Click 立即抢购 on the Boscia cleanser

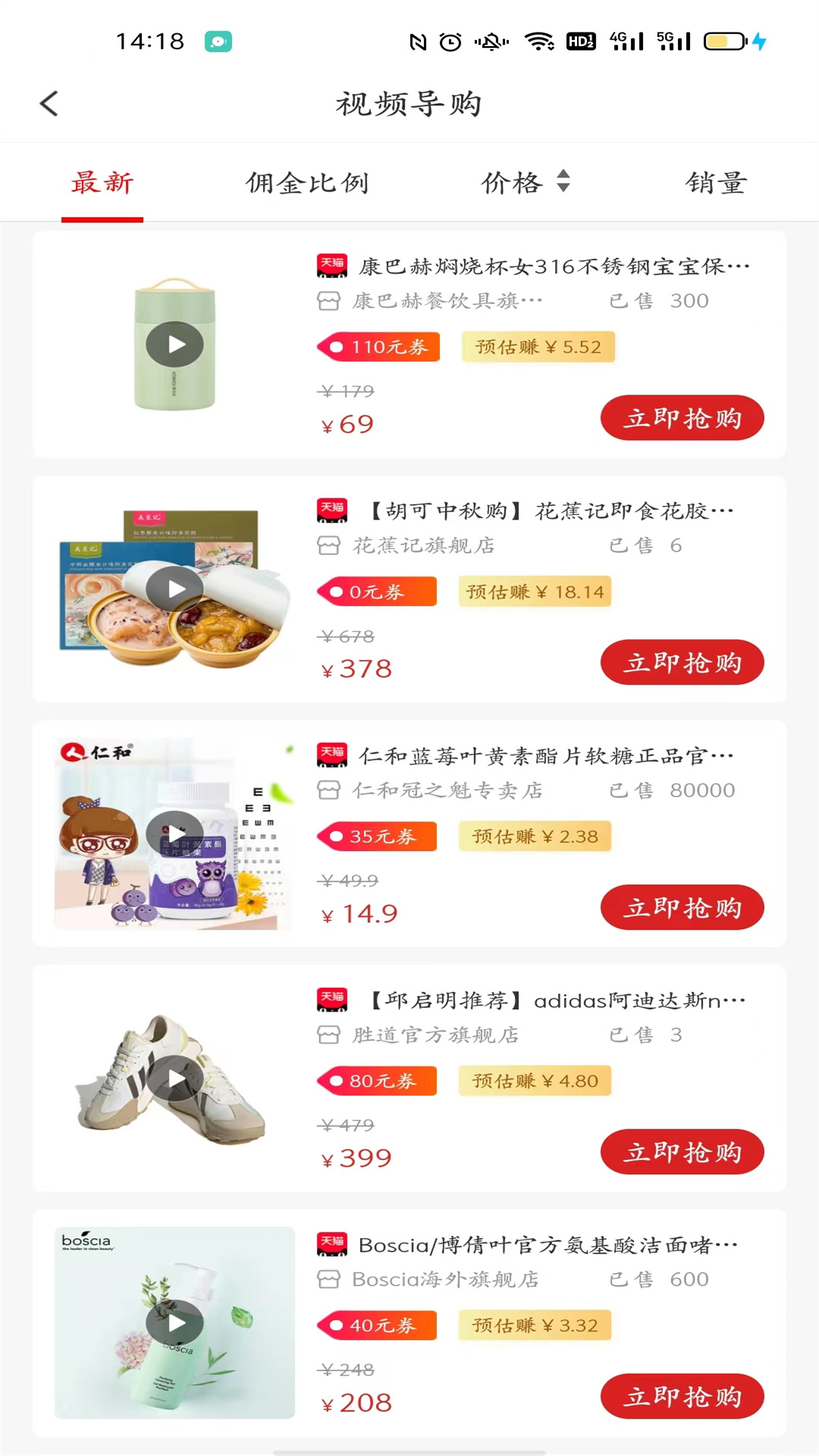click(x=681, y=1397)
